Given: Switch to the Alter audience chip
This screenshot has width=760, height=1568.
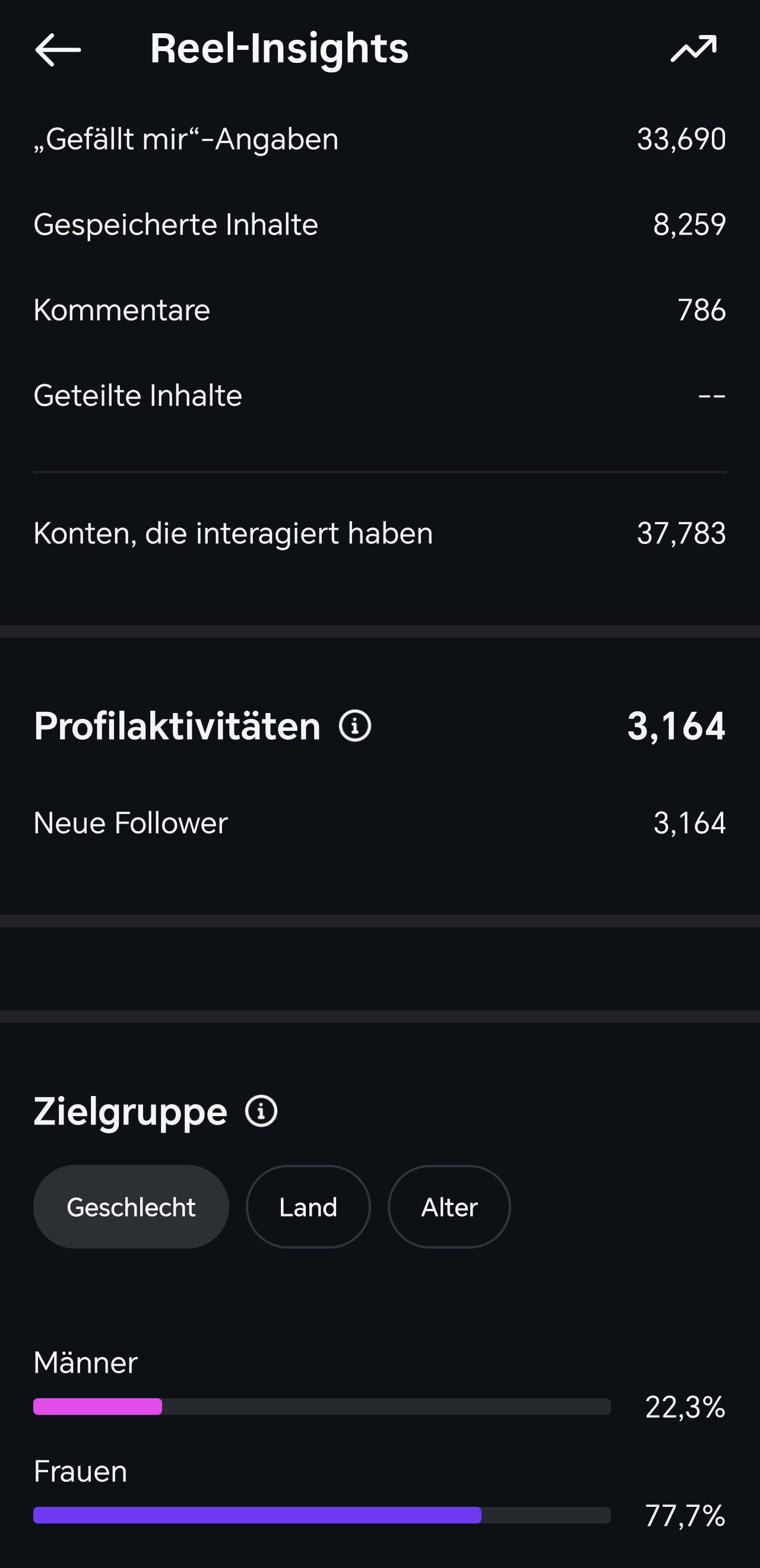Looking at the screenshot, I should click(449, 1207).
